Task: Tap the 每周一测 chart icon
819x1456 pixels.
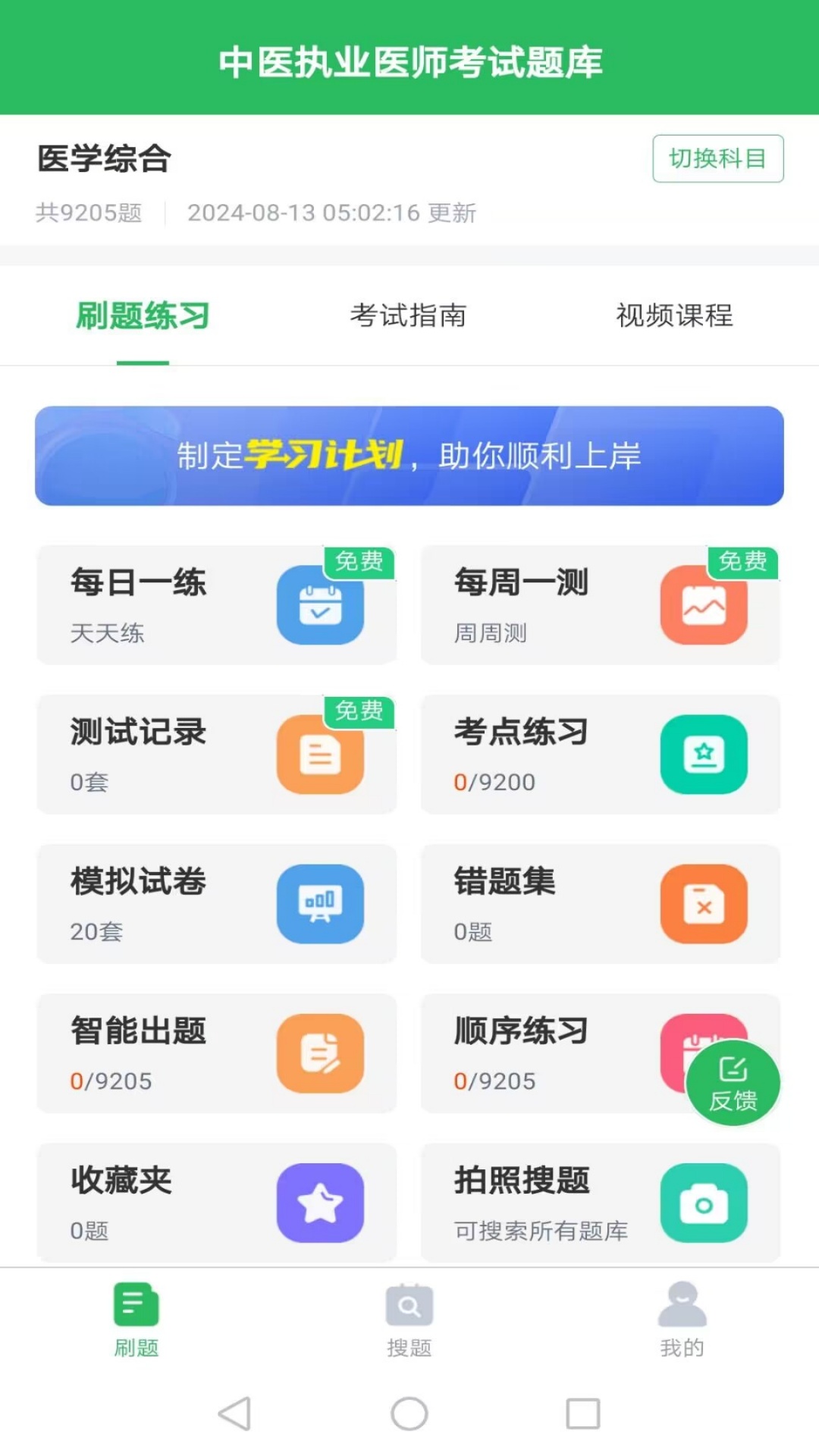Action: (x=704, y=605)
